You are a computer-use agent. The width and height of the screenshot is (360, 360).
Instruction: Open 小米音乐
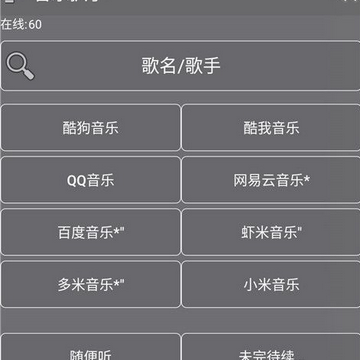(x=271, y=284)
